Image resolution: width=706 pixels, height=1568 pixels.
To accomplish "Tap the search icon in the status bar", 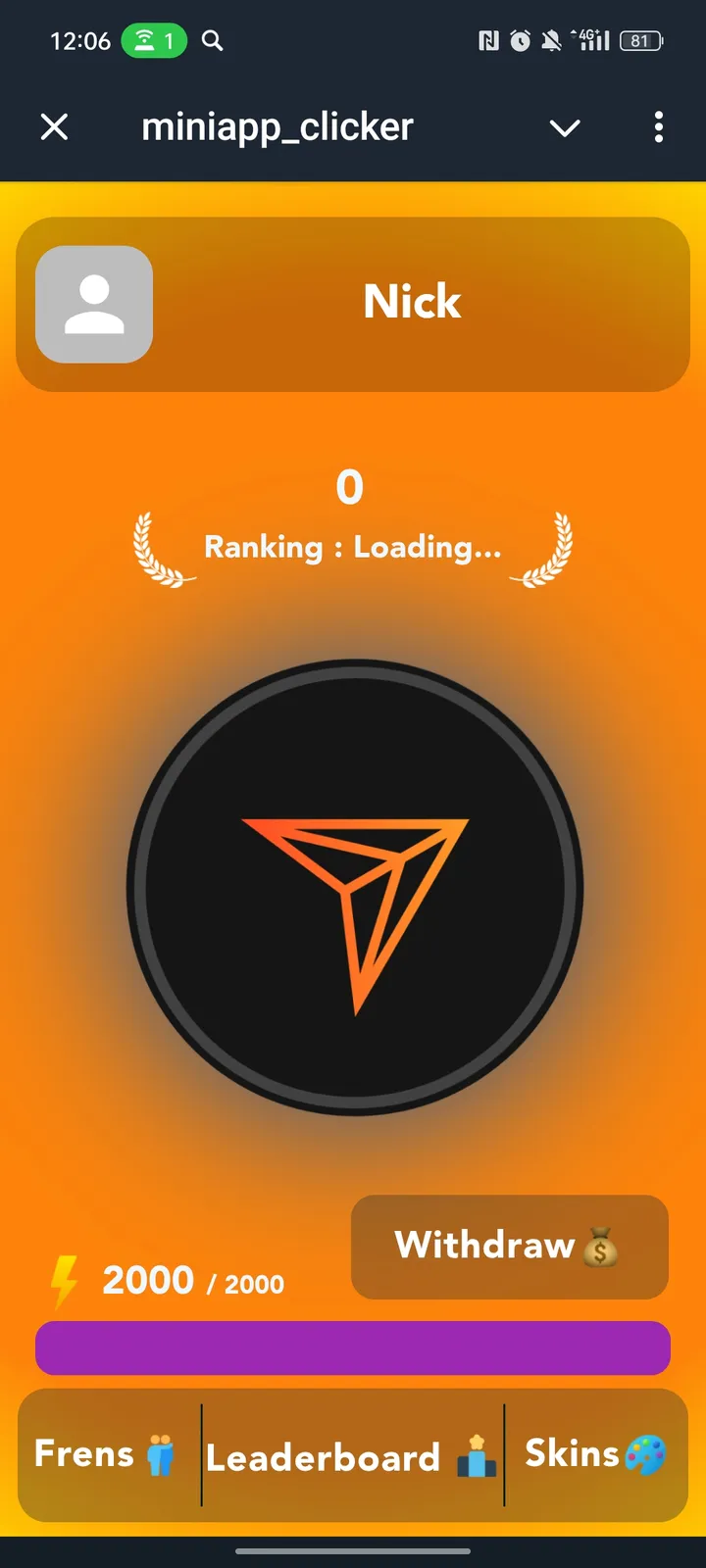I will [212, 41].
